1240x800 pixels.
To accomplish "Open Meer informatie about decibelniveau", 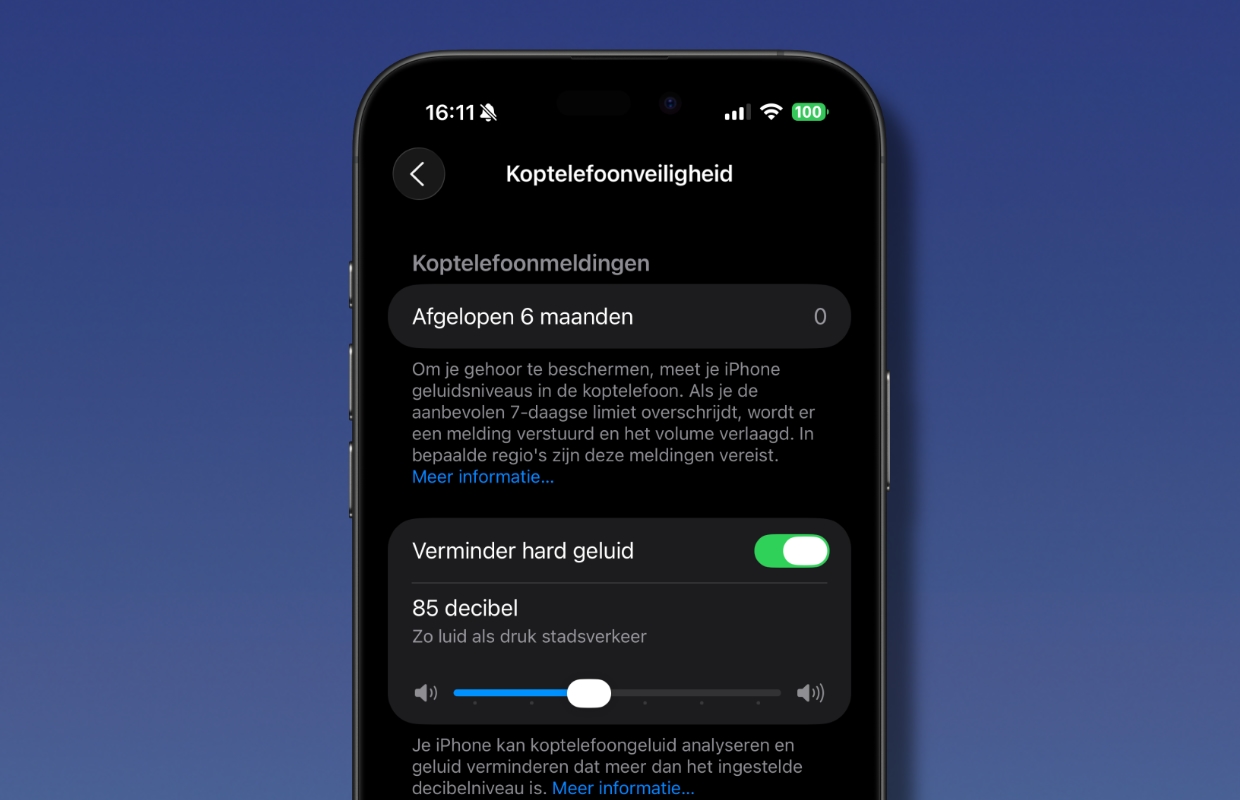I will point(623,788).
